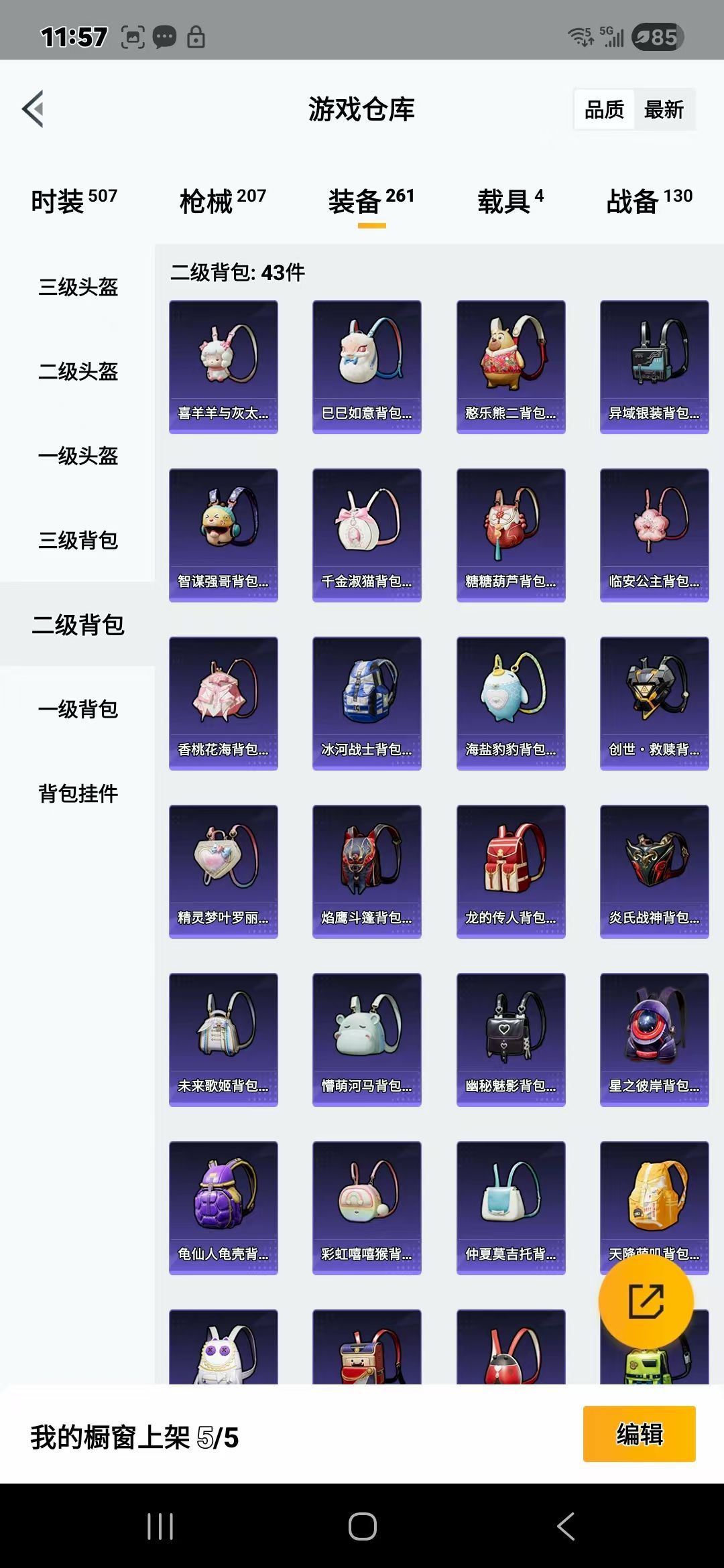Sort items by 品质

click(x=604, y=109)
